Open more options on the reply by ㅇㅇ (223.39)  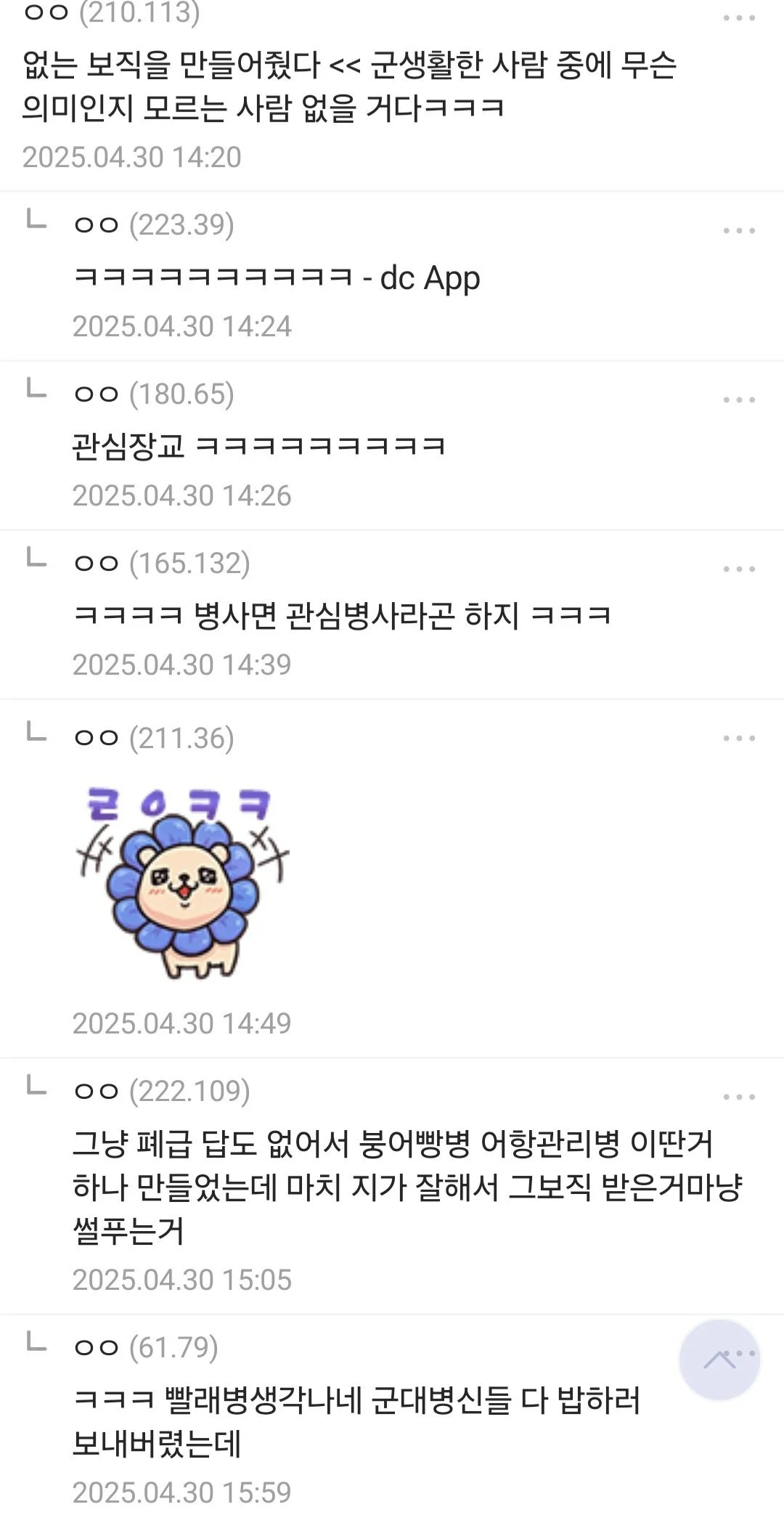click(739, 231)
